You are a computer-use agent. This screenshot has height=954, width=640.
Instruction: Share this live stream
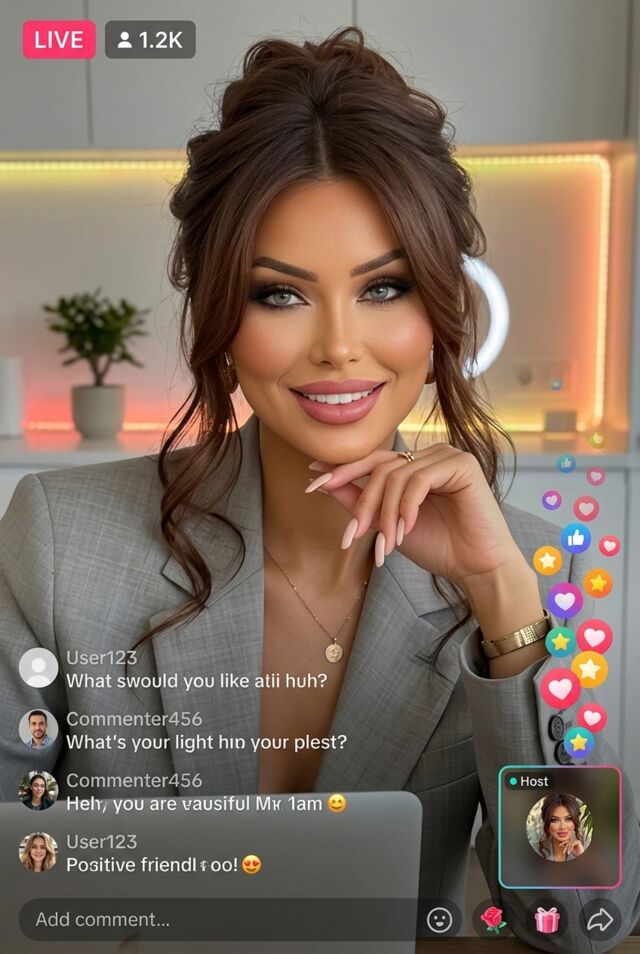(599, 920)
